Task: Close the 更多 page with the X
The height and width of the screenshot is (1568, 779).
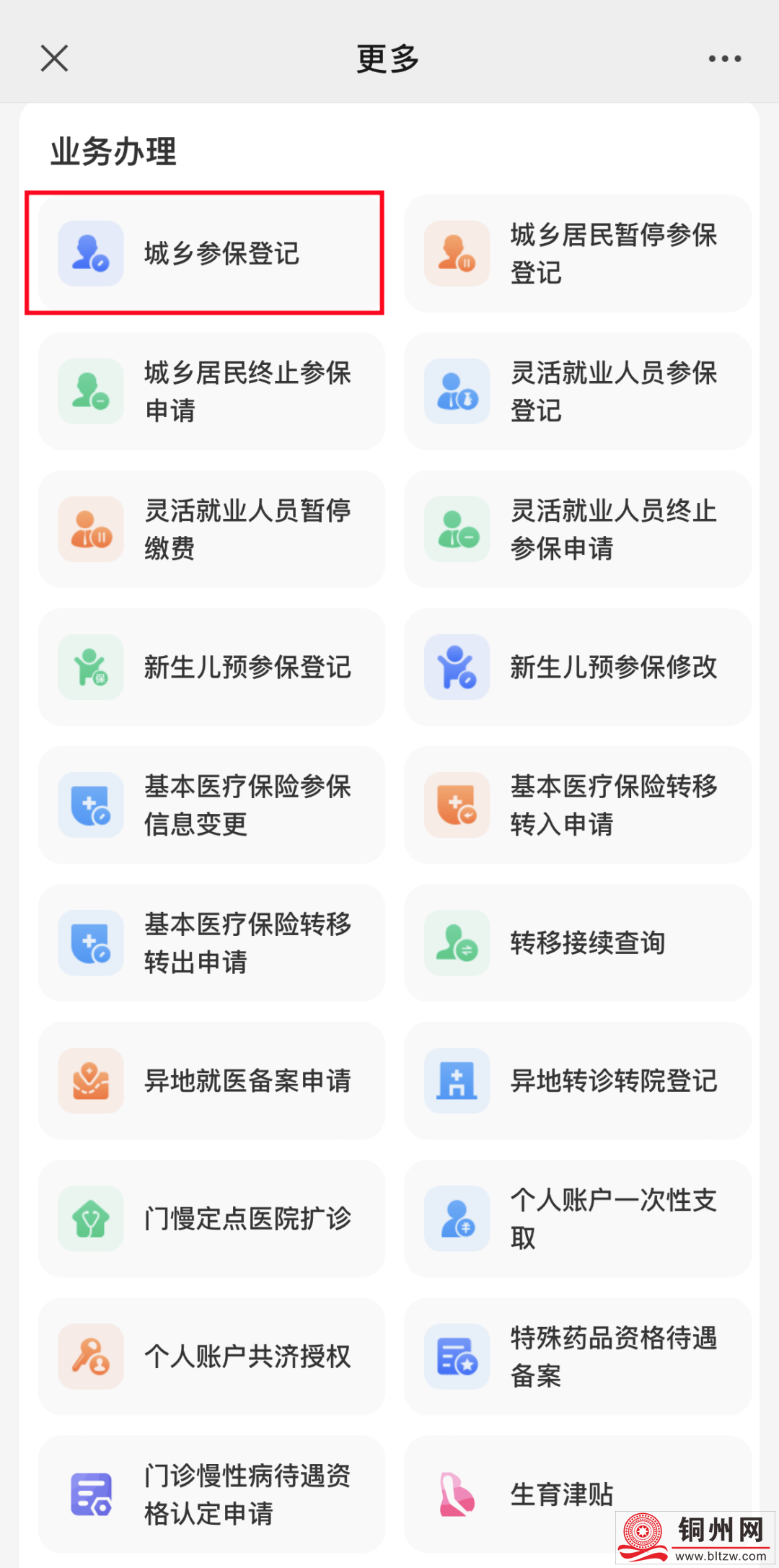Action: pos(54,59)
